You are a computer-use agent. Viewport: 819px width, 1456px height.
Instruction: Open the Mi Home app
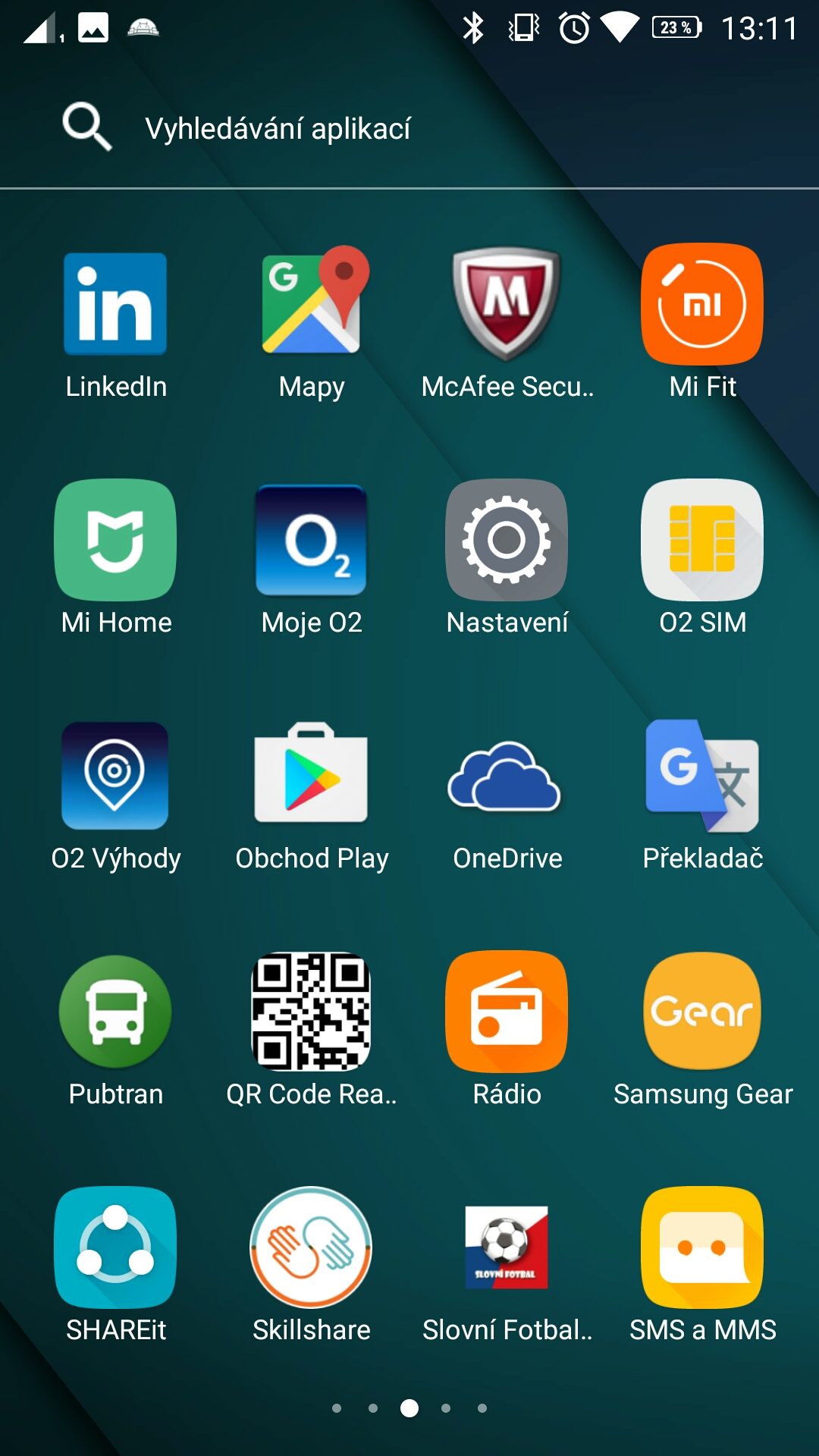[x=115, y=540]
